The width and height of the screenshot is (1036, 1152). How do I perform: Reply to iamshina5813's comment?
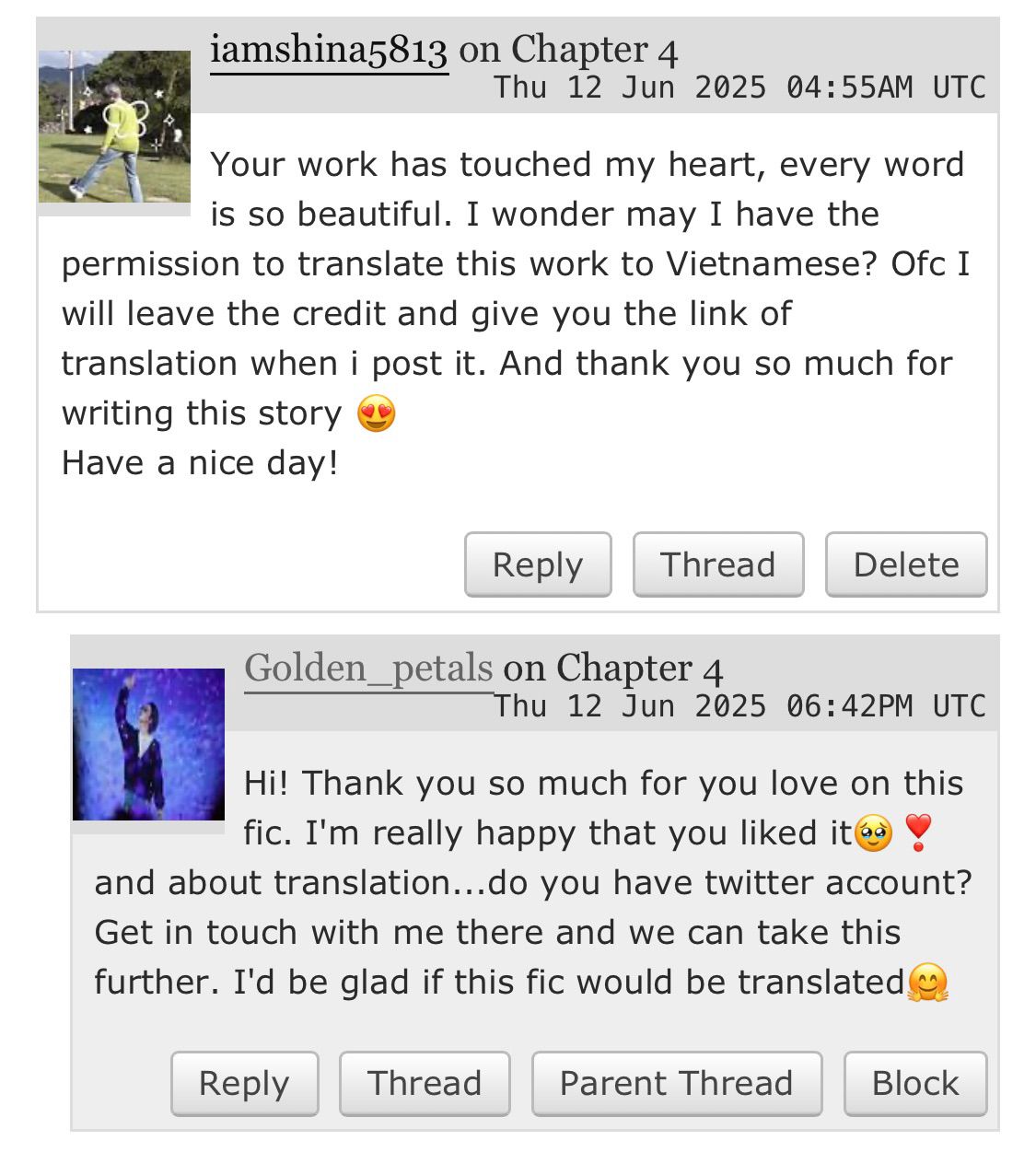coord(538,564)
